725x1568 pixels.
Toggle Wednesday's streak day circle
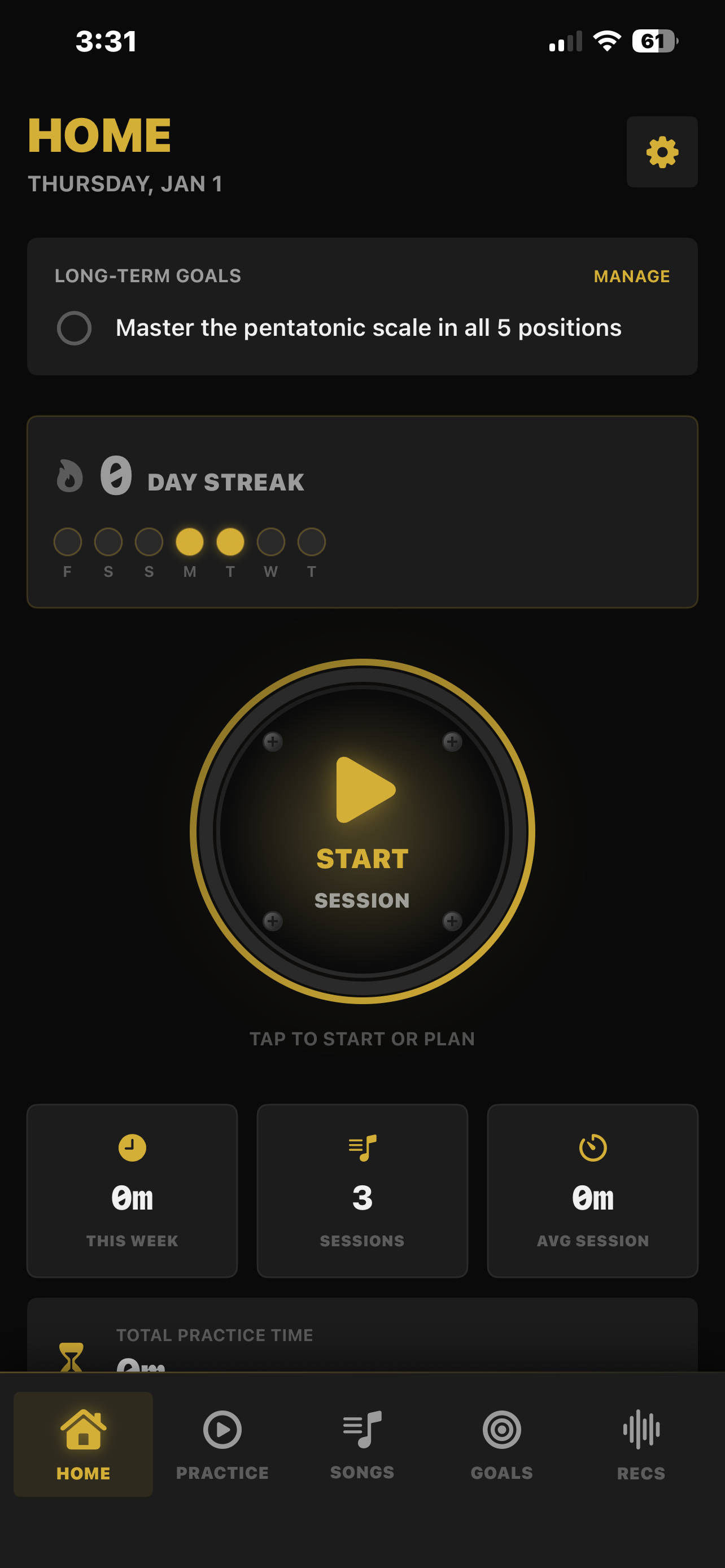click(270, 541)
